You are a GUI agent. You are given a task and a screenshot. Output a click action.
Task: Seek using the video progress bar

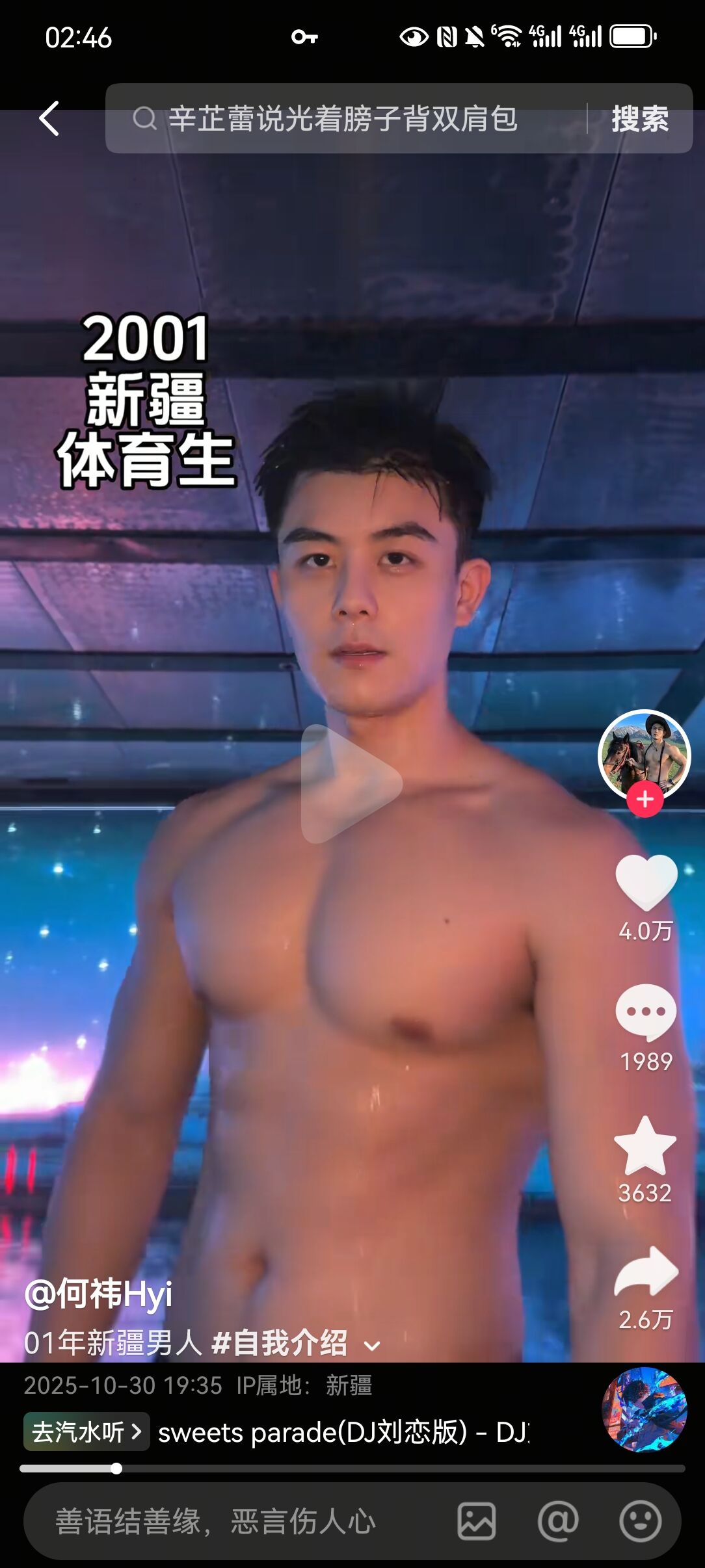point(352,1469)
